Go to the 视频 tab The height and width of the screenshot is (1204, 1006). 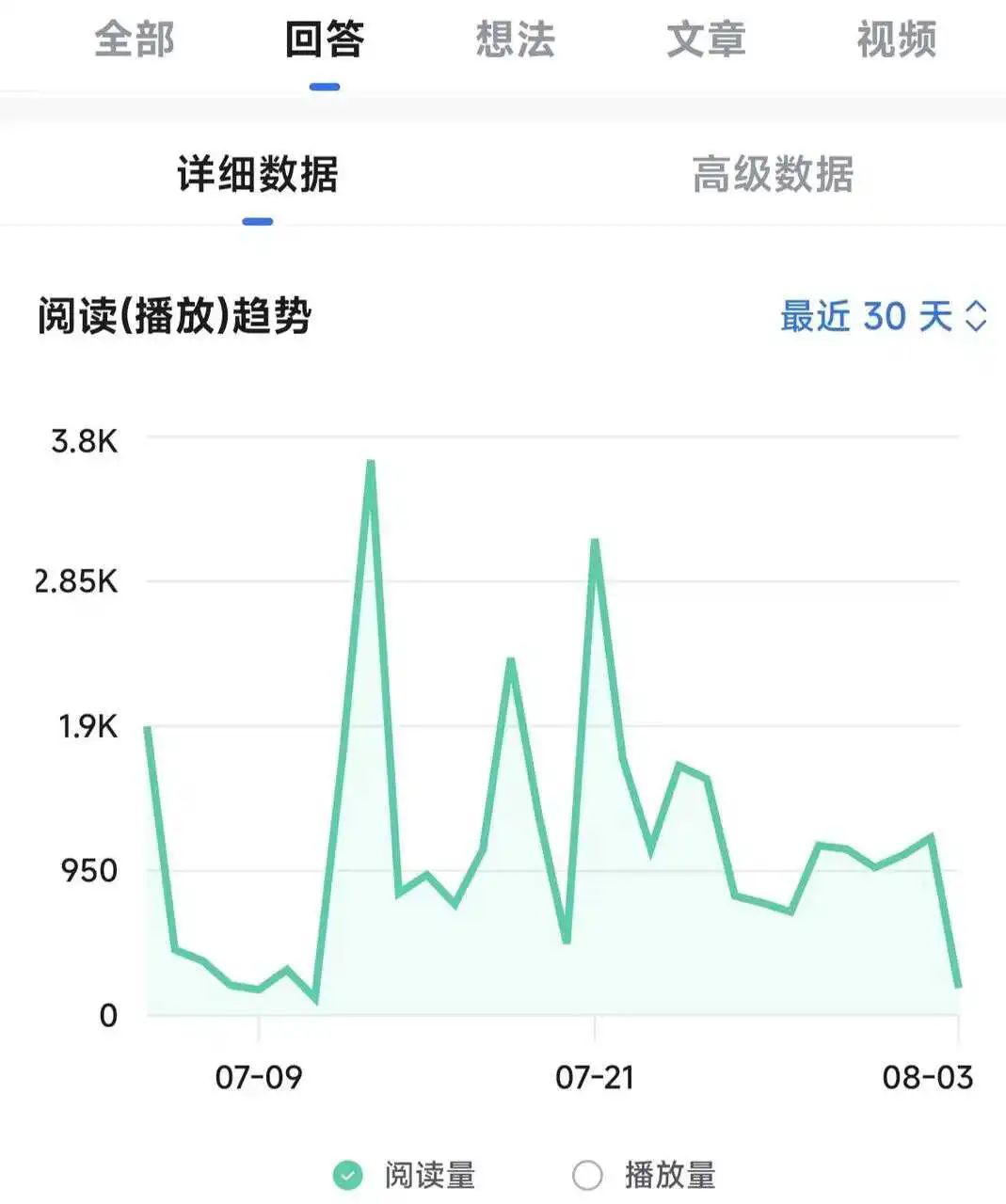click(896, 40)
